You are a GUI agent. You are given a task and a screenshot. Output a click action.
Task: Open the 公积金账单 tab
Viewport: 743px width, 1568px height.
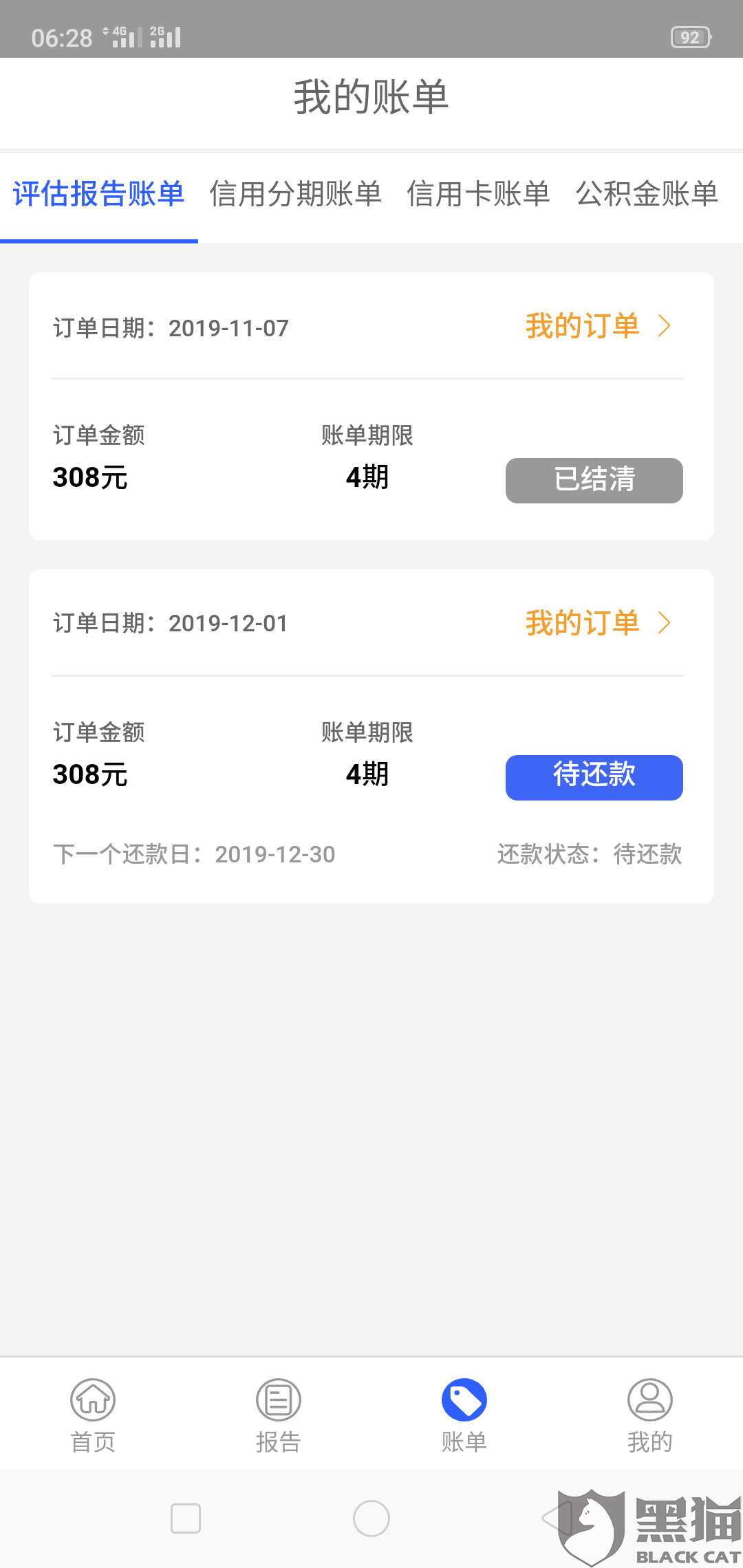coord(647,194)
